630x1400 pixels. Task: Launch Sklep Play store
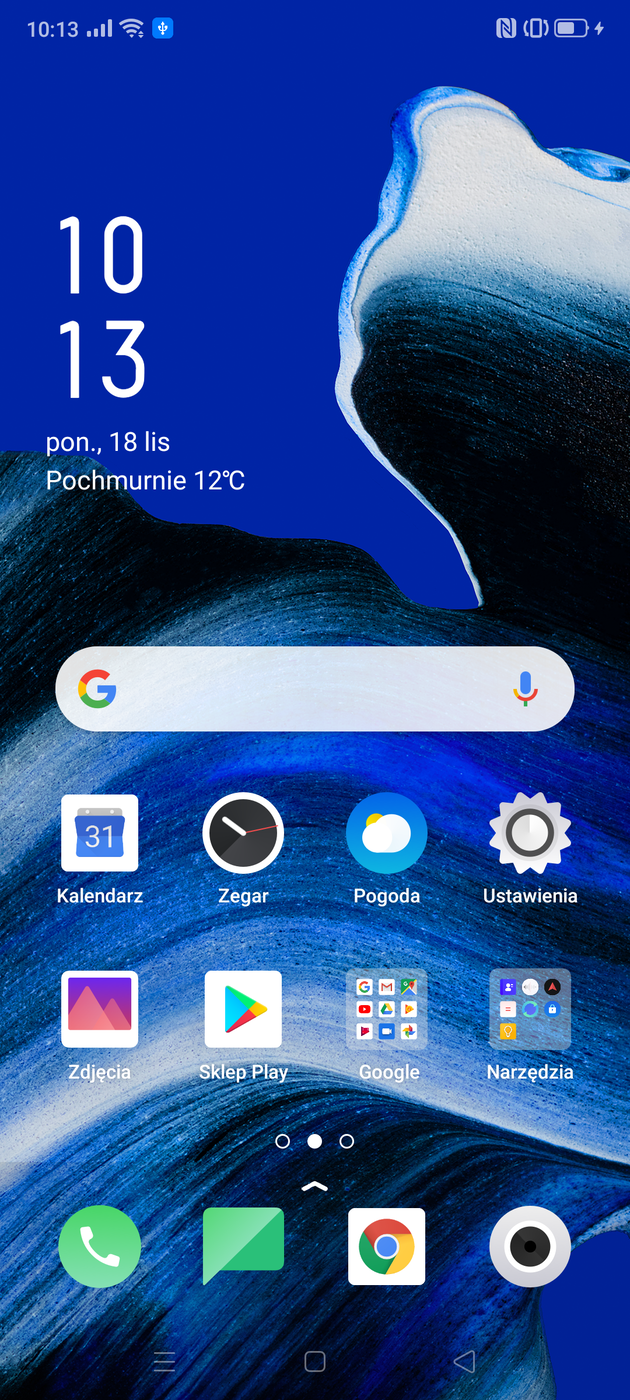coord(243,1009)
